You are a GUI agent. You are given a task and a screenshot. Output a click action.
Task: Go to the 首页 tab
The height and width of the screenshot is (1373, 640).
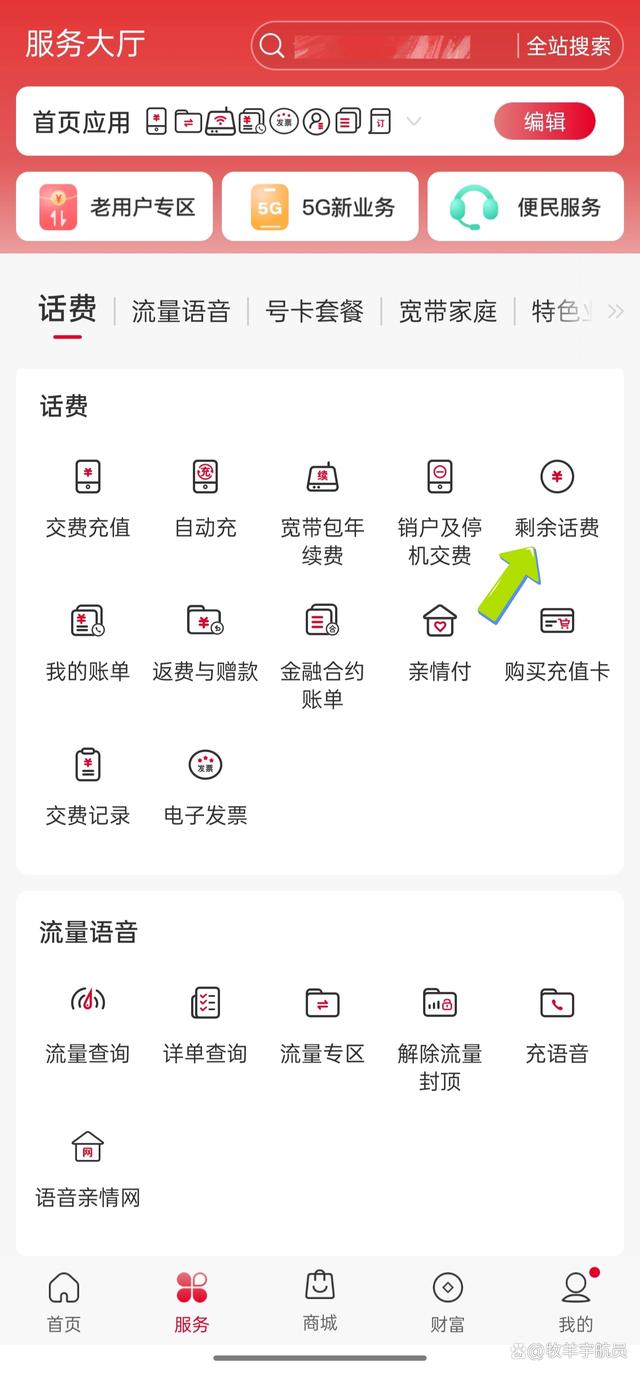tap(64, 1302)
